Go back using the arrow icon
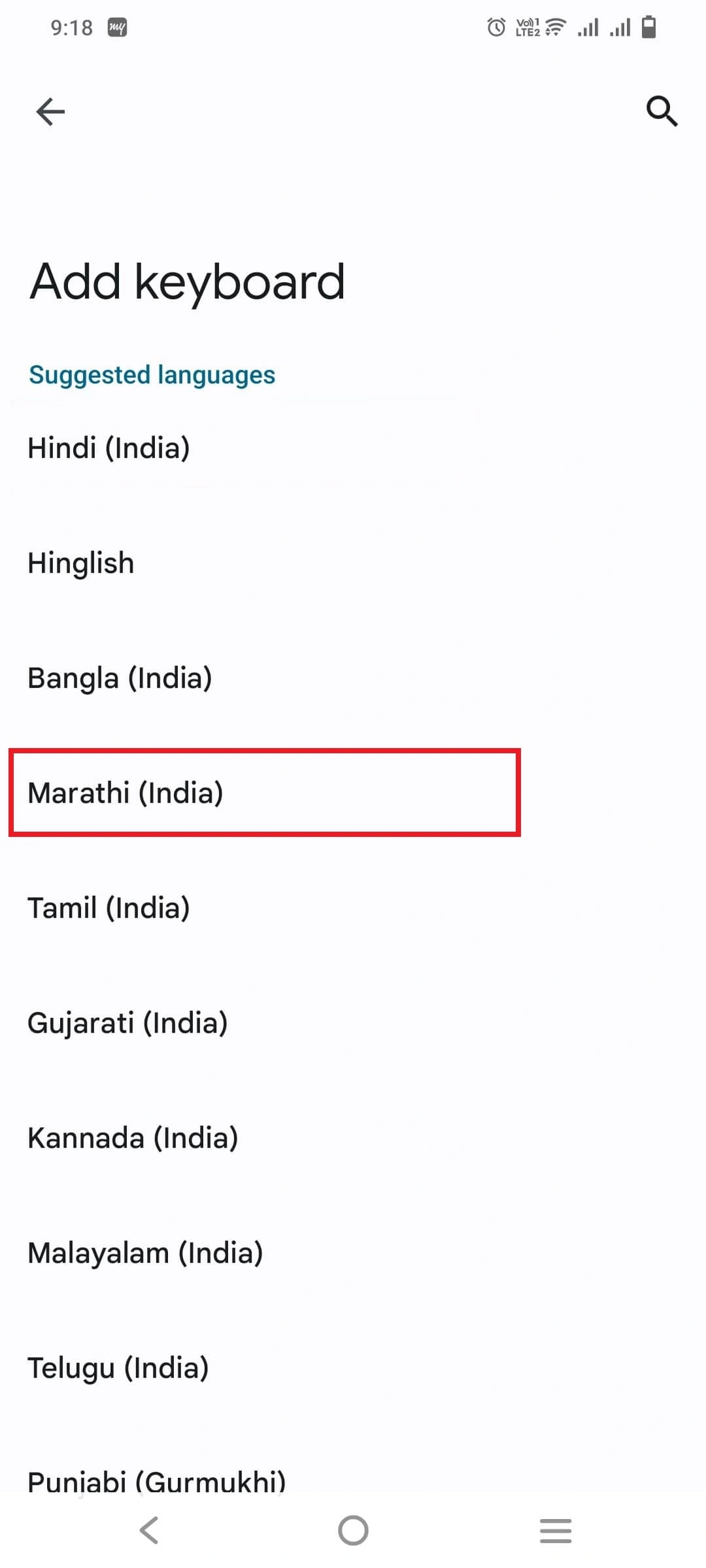This screenshot has height=1568, width=706. click(x=50, y=112)
